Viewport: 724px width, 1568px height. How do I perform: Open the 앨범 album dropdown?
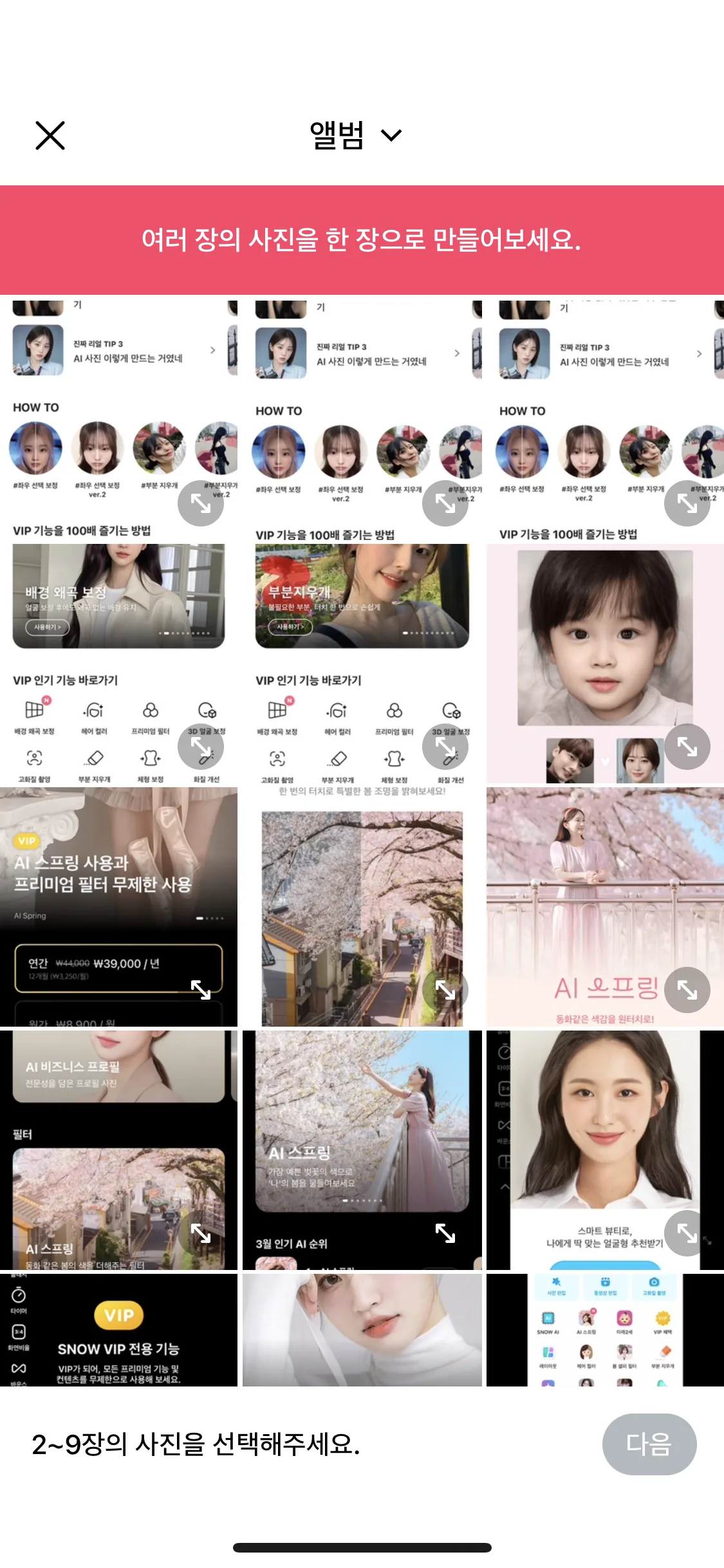(x=355, y=135)
